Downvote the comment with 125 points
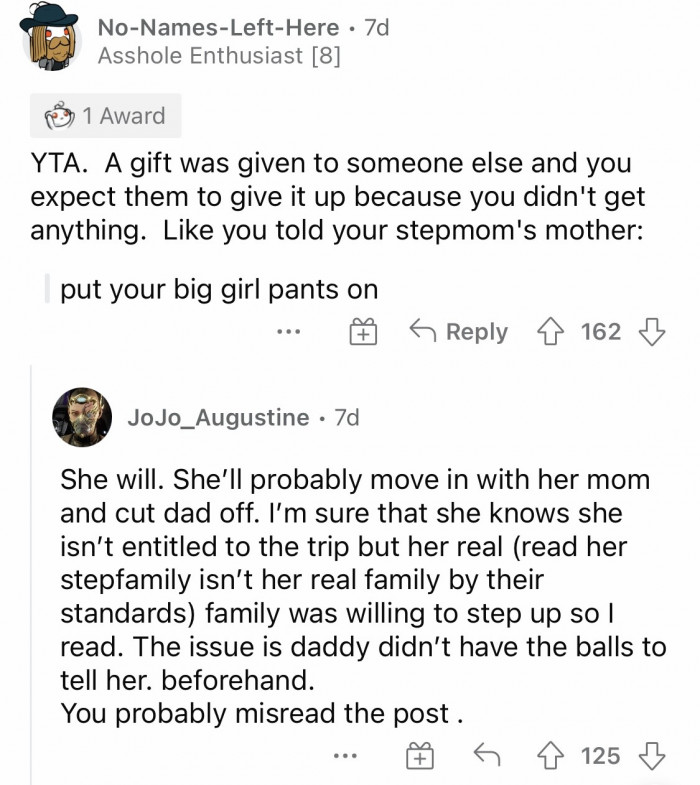 (x=650, y=756)
